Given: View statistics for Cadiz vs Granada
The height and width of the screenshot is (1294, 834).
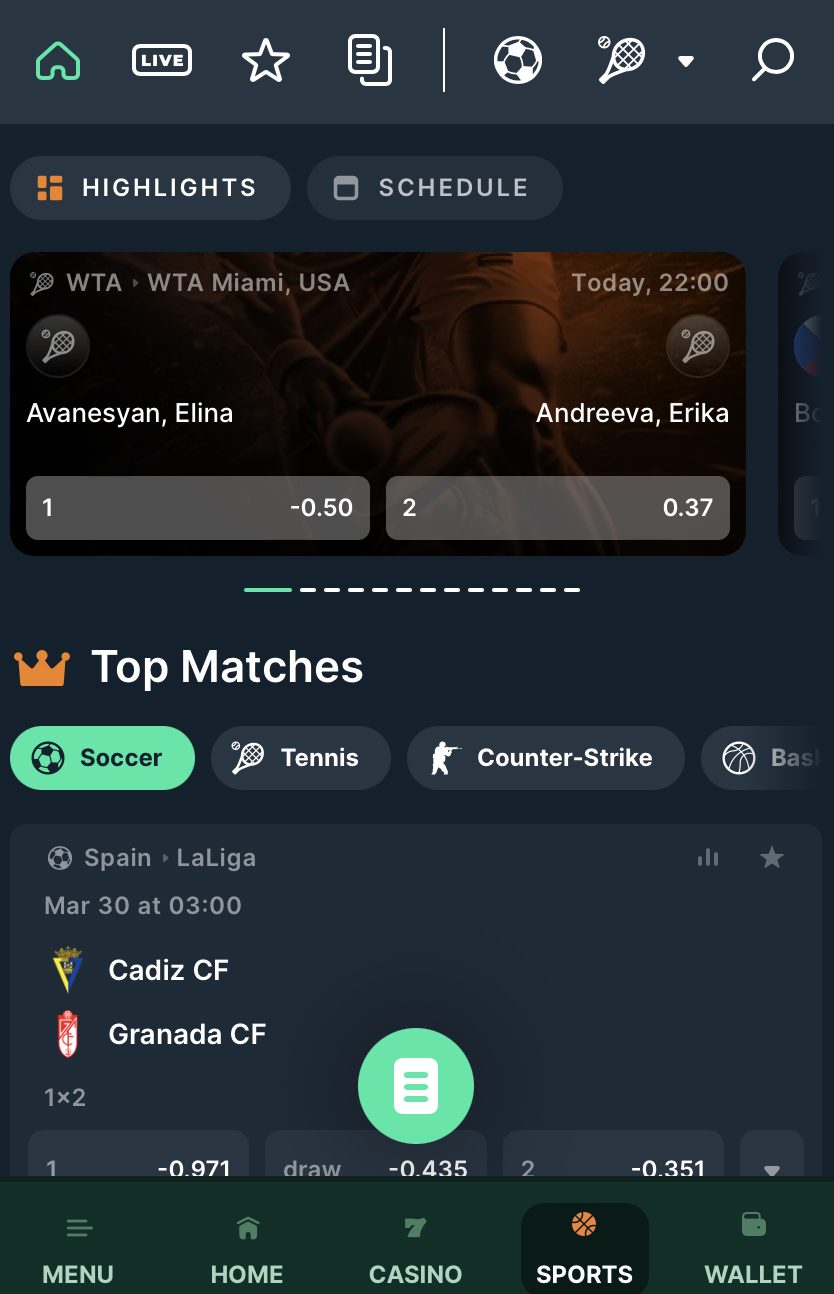Looking at the screenshot, I should pos(708,857).
